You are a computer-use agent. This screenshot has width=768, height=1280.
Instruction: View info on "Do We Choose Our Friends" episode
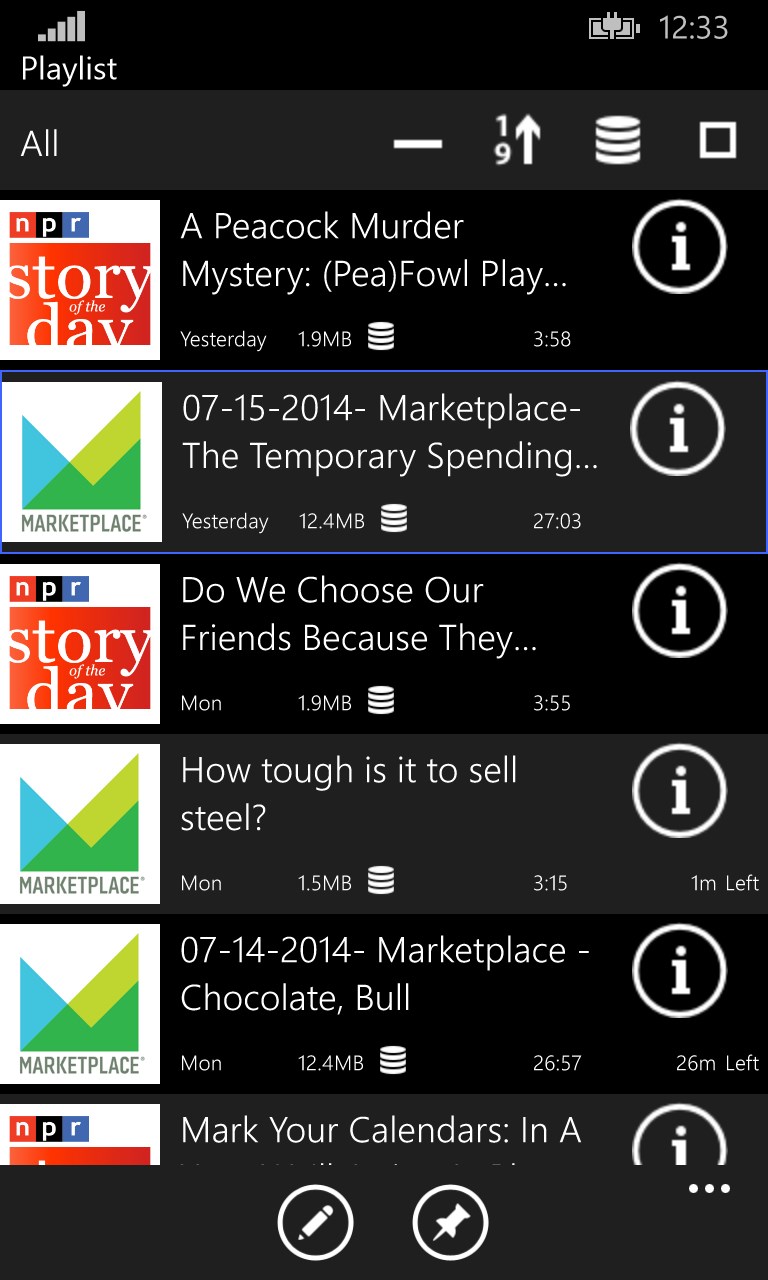[x=679, y=611]
